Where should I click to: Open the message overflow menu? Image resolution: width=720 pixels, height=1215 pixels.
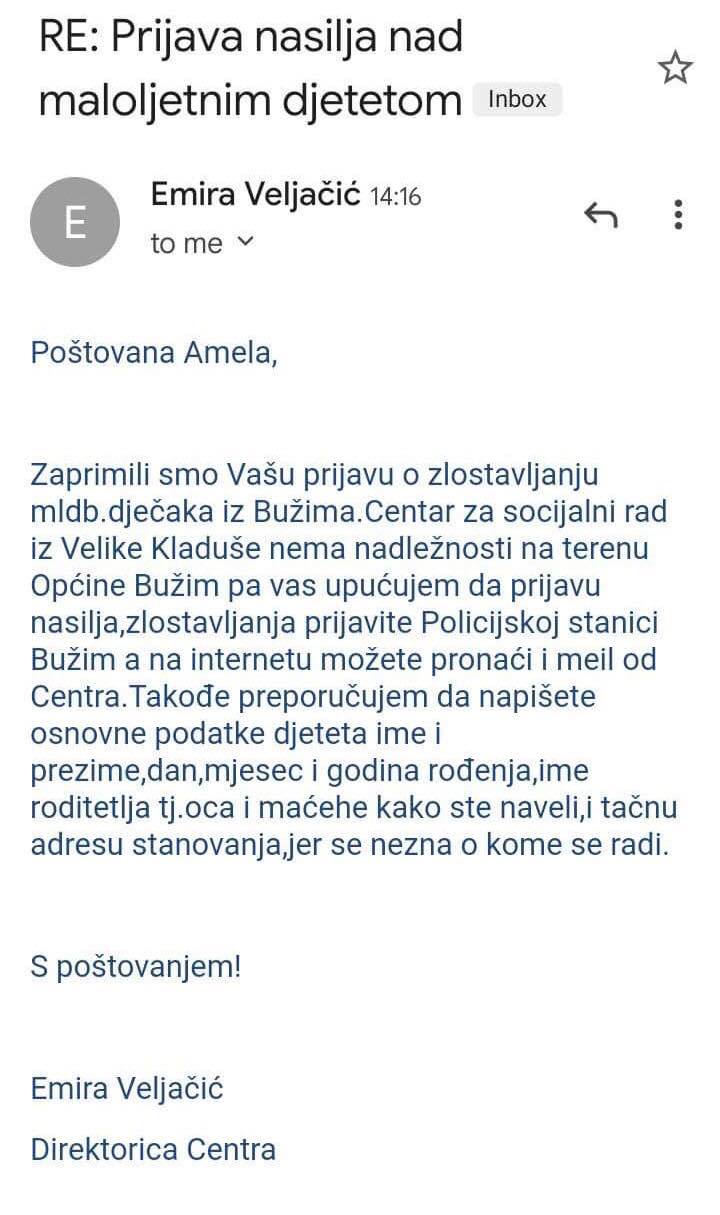[x=678, y=214]
